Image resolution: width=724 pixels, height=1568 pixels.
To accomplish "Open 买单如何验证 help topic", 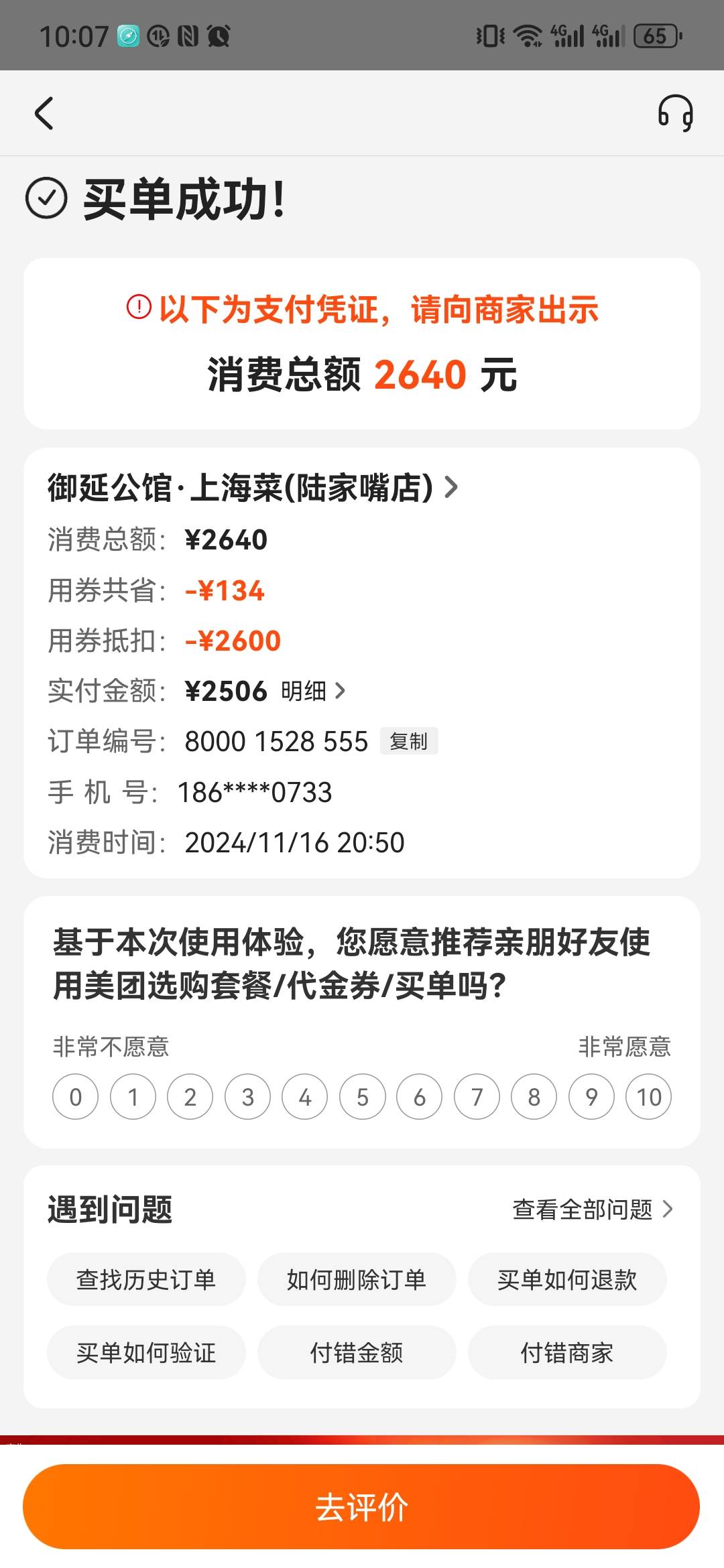I will [x=146, y=1353].
